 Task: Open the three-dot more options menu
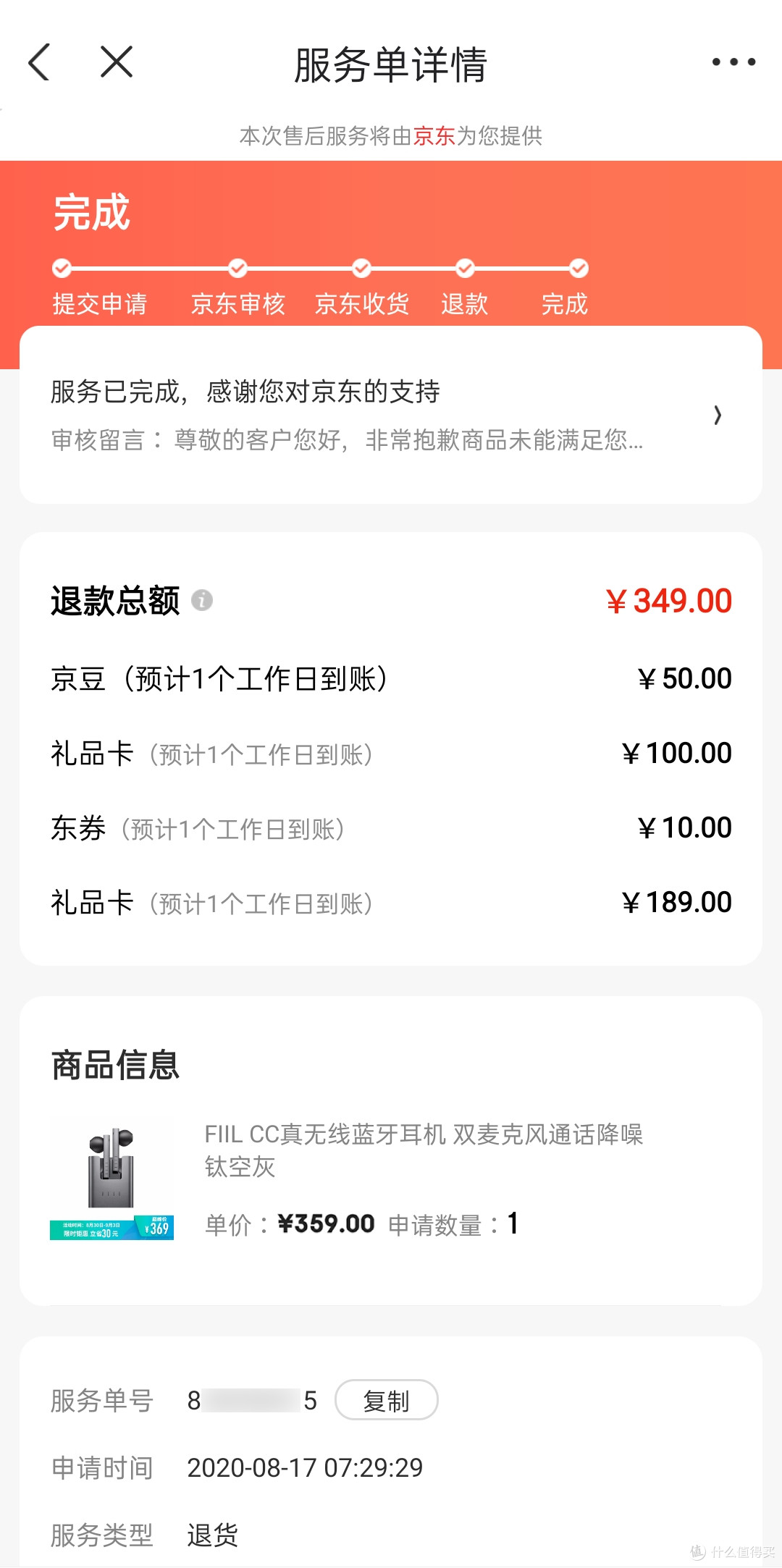tap(733, 63)
